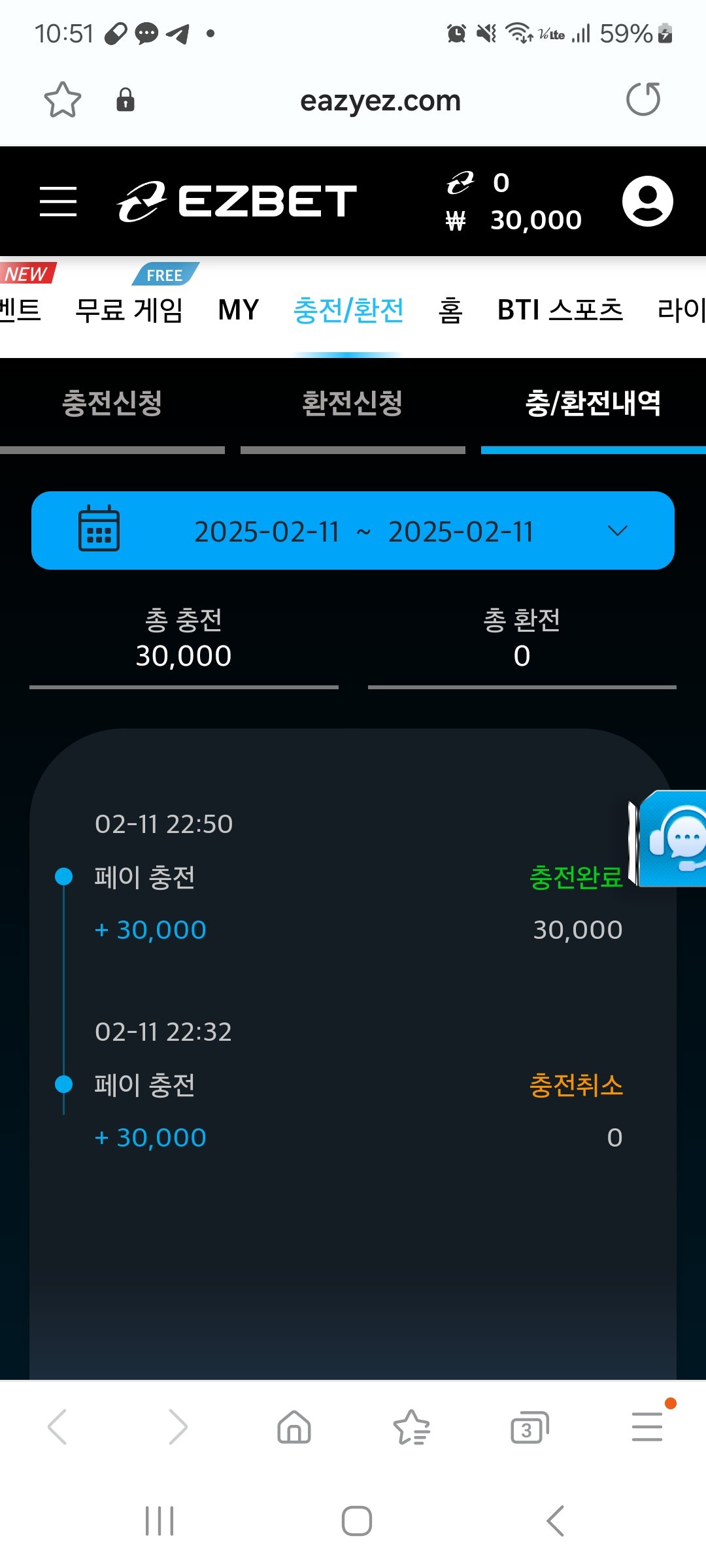Open the browser menu with orange dot
This screenshot has width=706, height=1568.
point(647,1426)
